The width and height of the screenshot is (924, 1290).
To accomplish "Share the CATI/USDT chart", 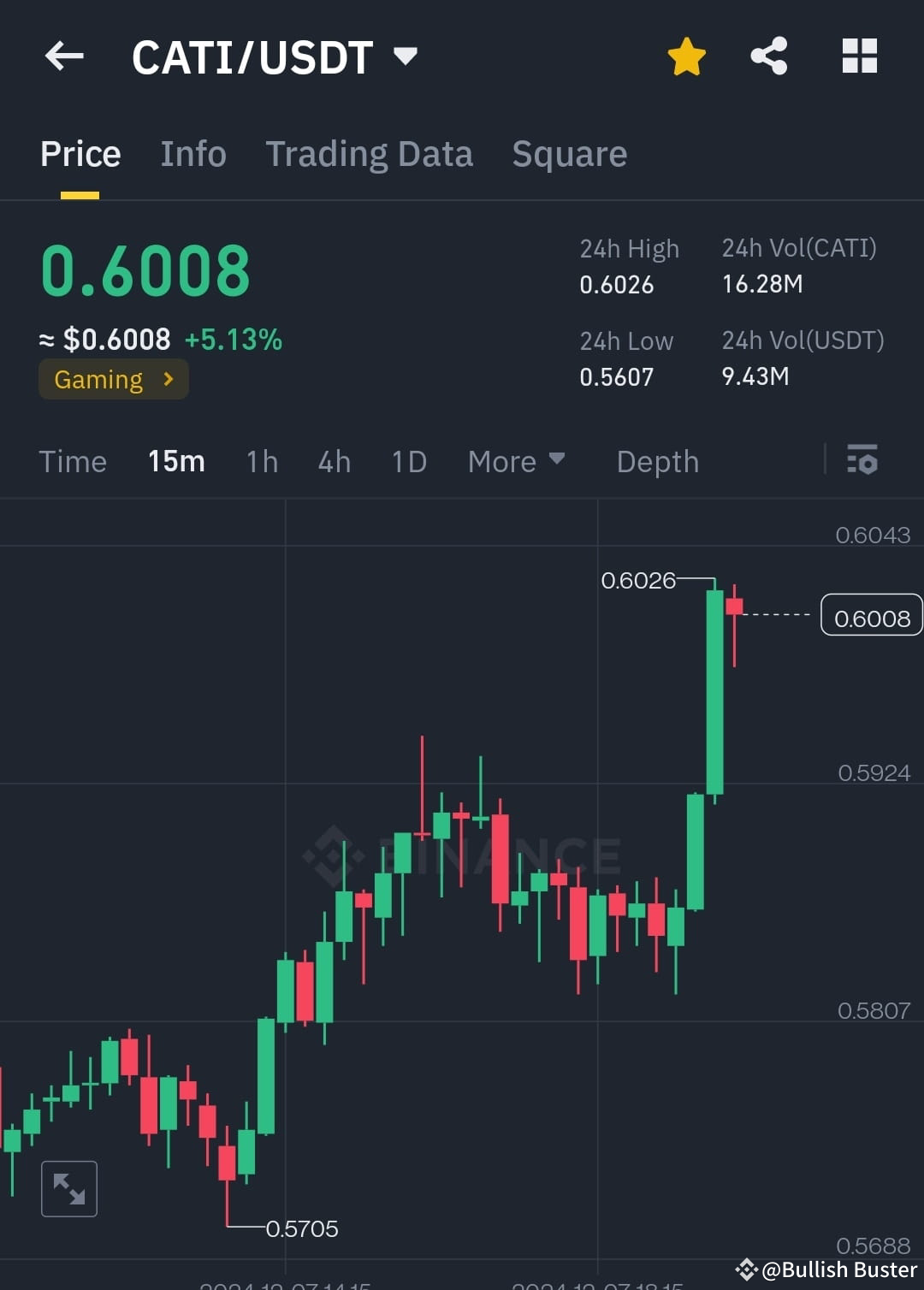I will 768,55.
